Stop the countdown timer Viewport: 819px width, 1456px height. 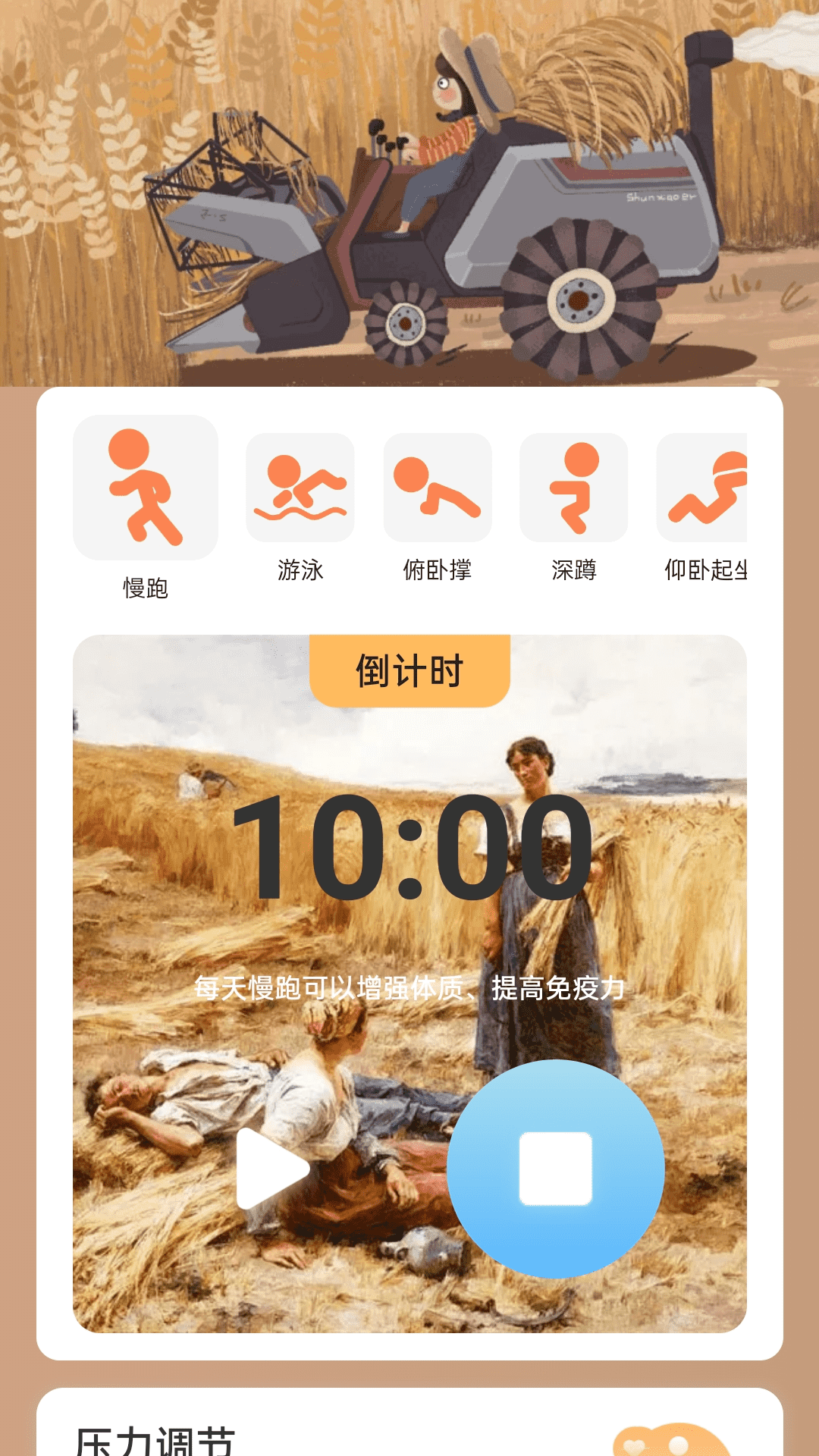[x=555, y=1169]
